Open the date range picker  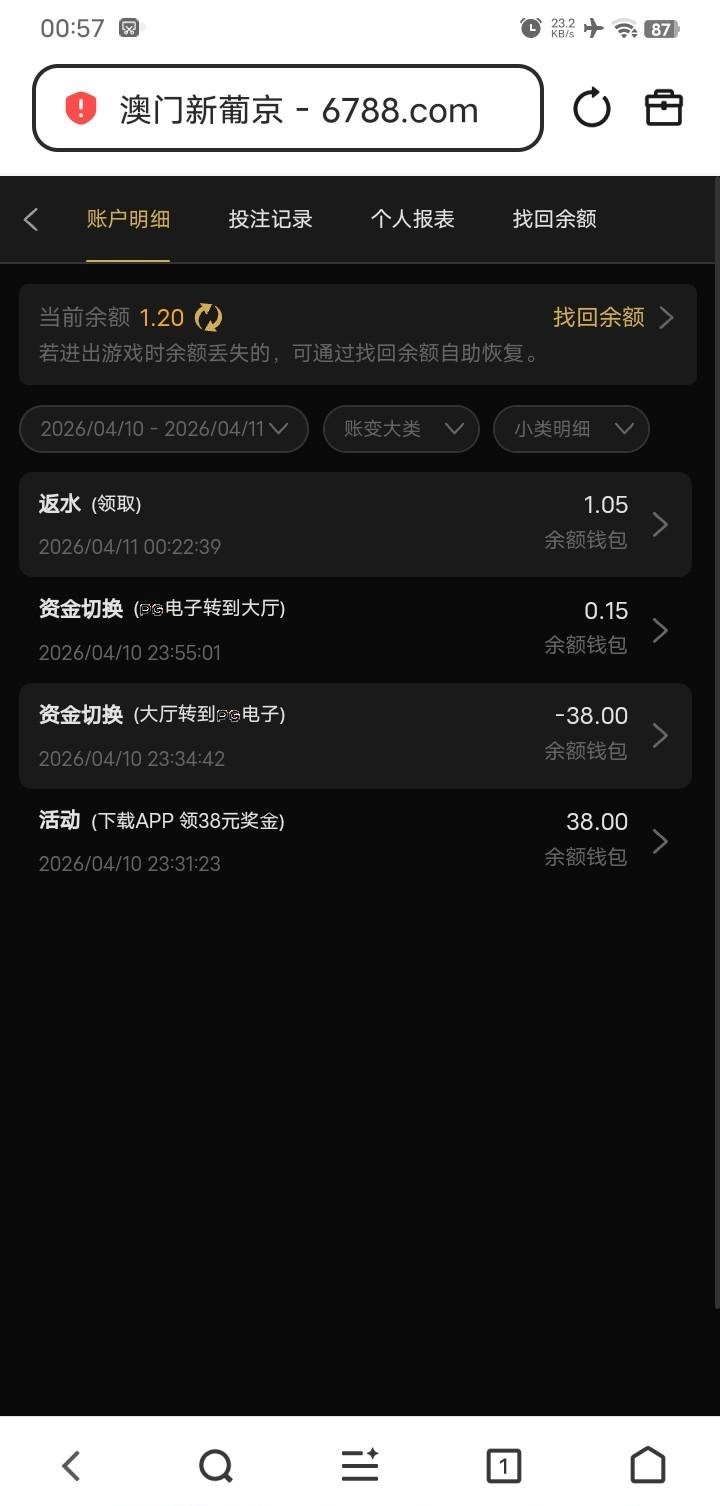[164, 429]
